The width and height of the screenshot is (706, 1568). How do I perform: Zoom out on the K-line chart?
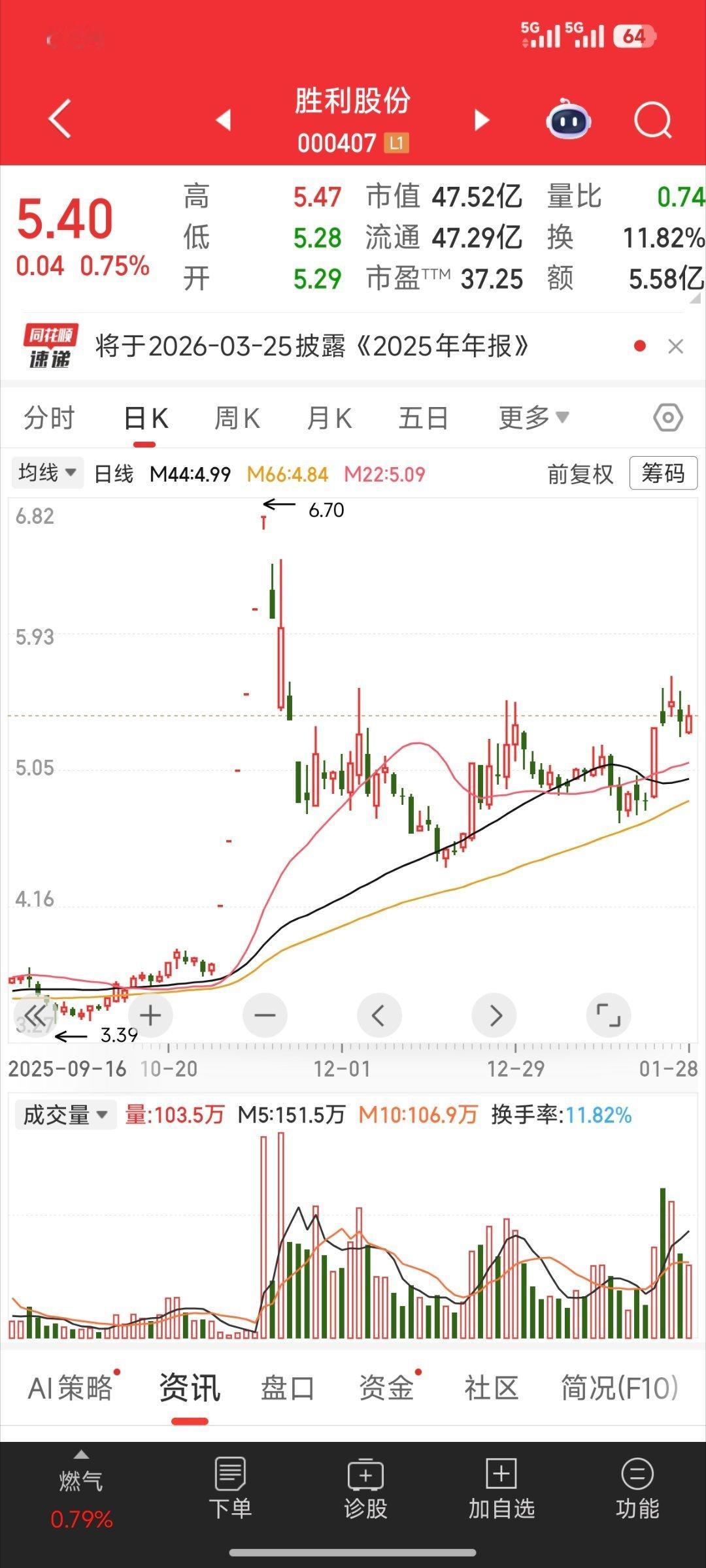263,1015
